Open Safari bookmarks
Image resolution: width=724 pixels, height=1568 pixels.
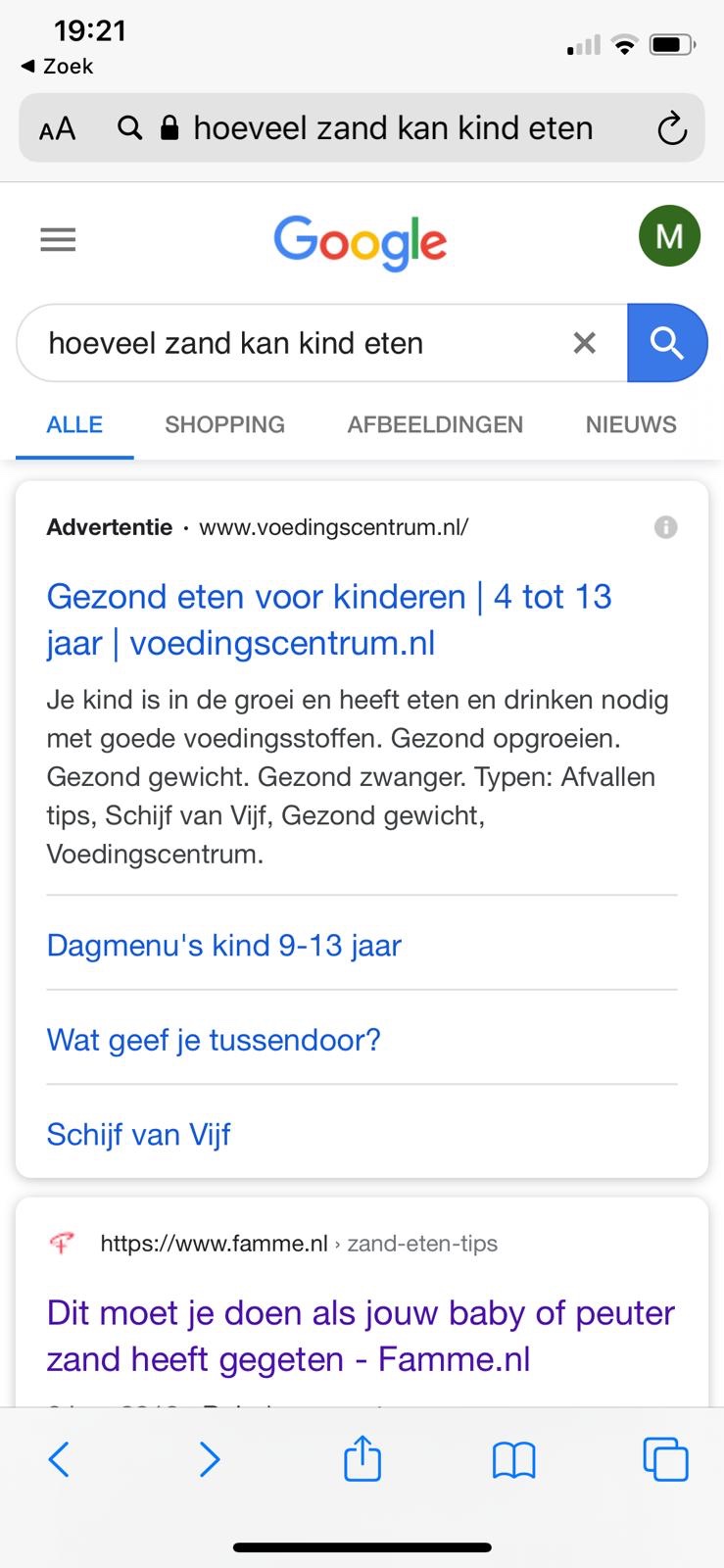click(x=513, y=1459)
